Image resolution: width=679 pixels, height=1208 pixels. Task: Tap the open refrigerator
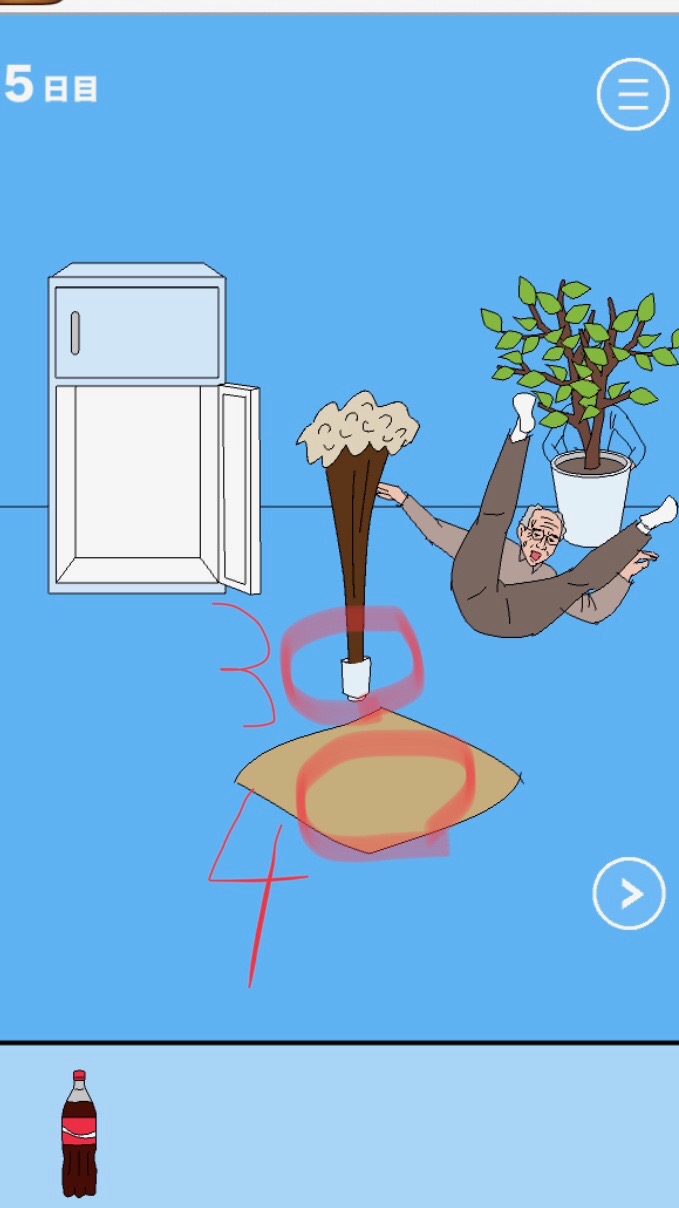pos(138,470)
